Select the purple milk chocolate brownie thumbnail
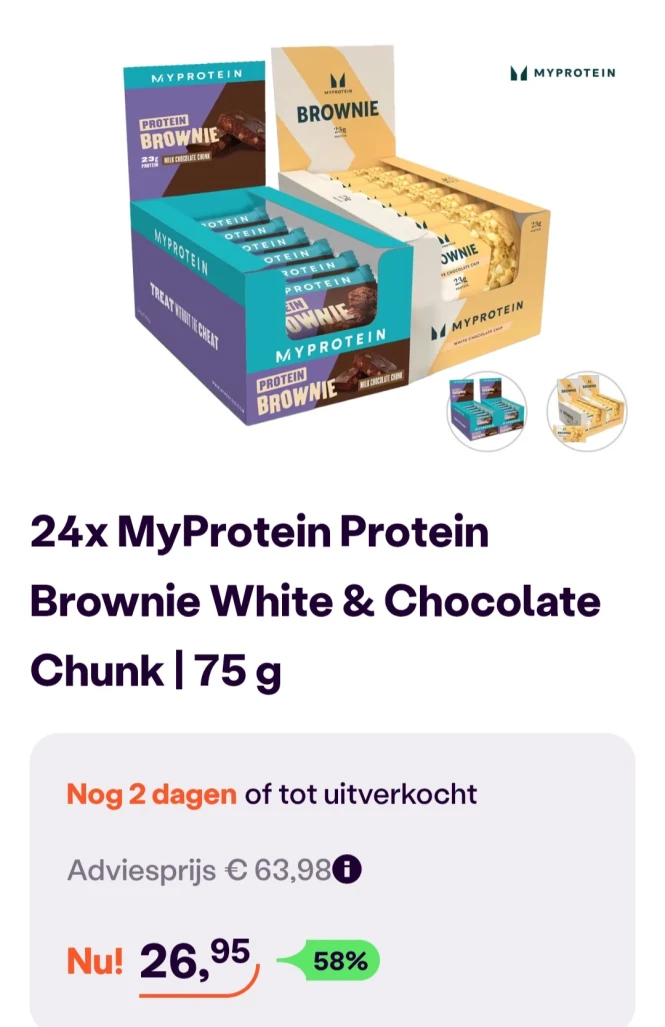This screenshot has height=1027, width=665. pos(486,410)
